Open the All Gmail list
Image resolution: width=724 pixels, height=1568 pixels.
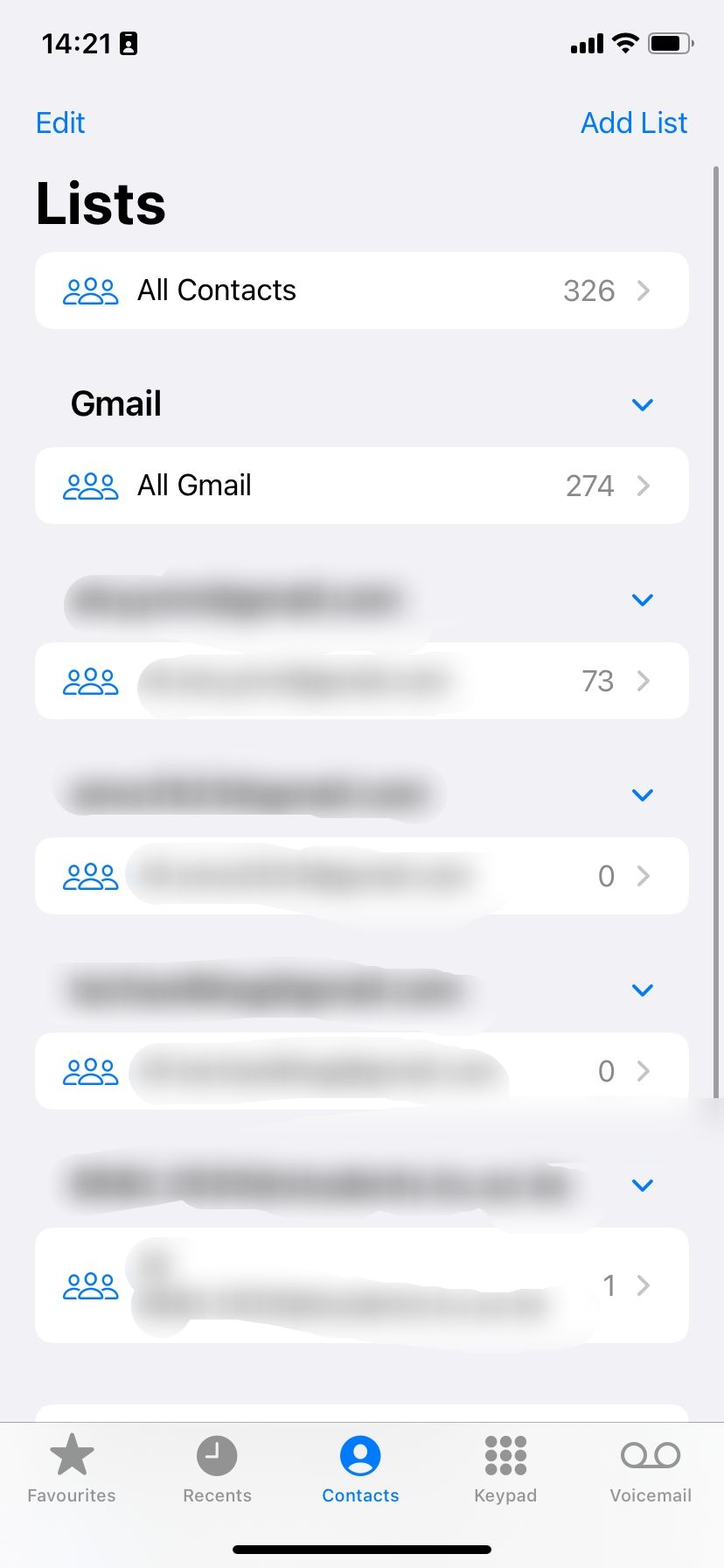click(x=361, y=486)
